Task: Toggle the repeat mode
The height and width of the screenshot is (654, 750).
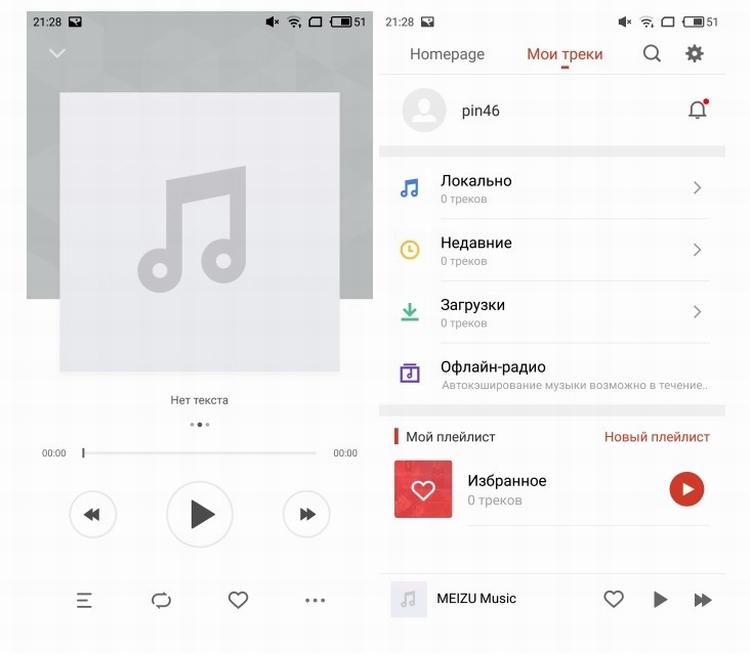Action: click(161, 600)
